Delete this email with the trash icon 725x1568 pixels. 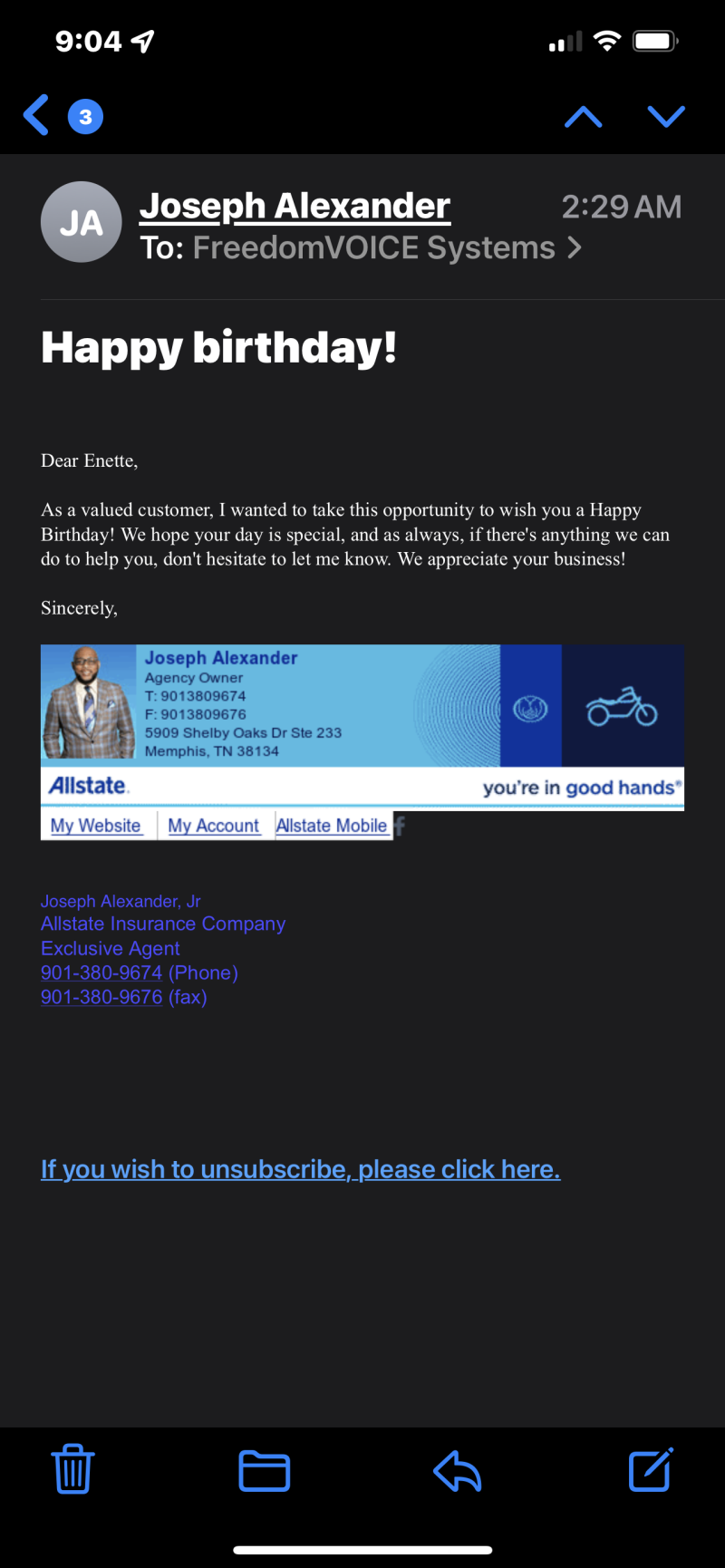72,1470
